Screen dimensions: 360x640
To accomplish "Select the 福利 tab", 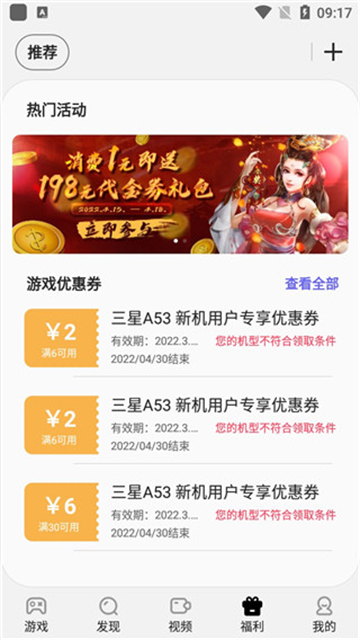I will click(252, 614).
